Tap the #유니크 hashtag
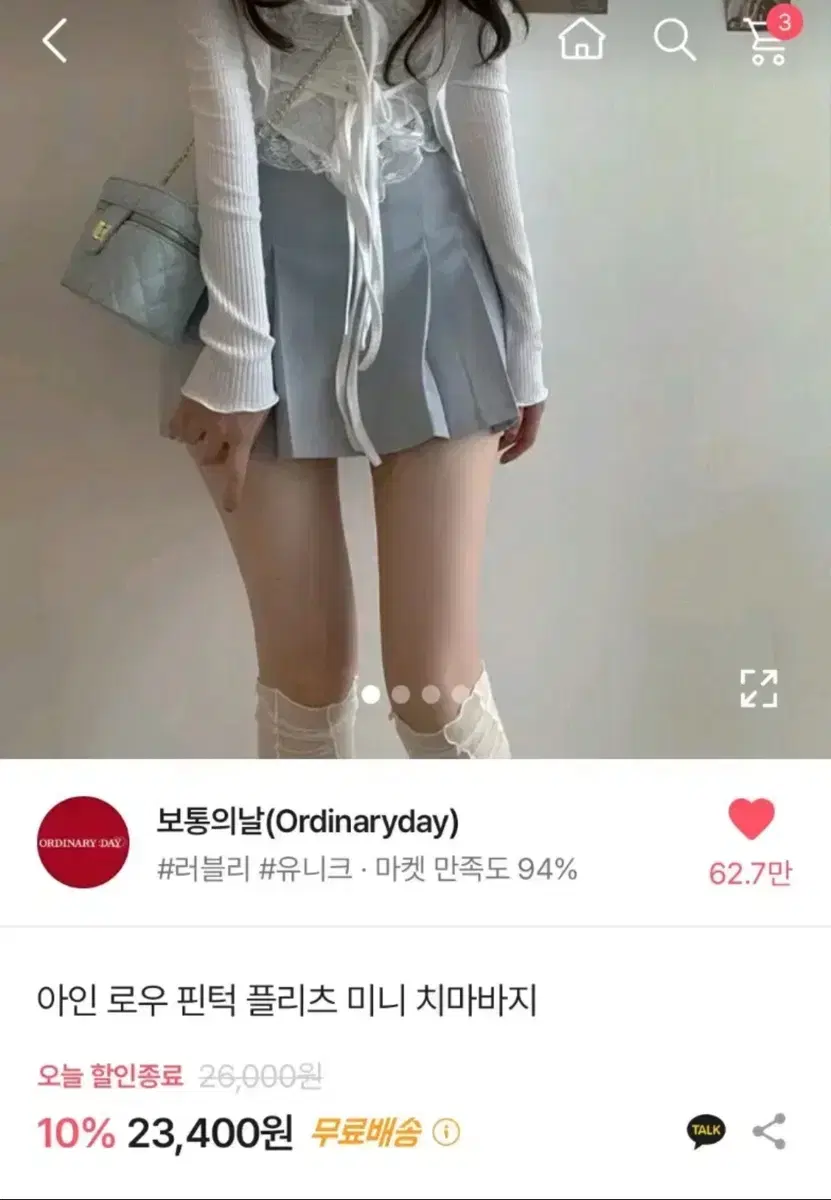The width and height of the screenshot is (831, 1200). [x=271, y=872]
